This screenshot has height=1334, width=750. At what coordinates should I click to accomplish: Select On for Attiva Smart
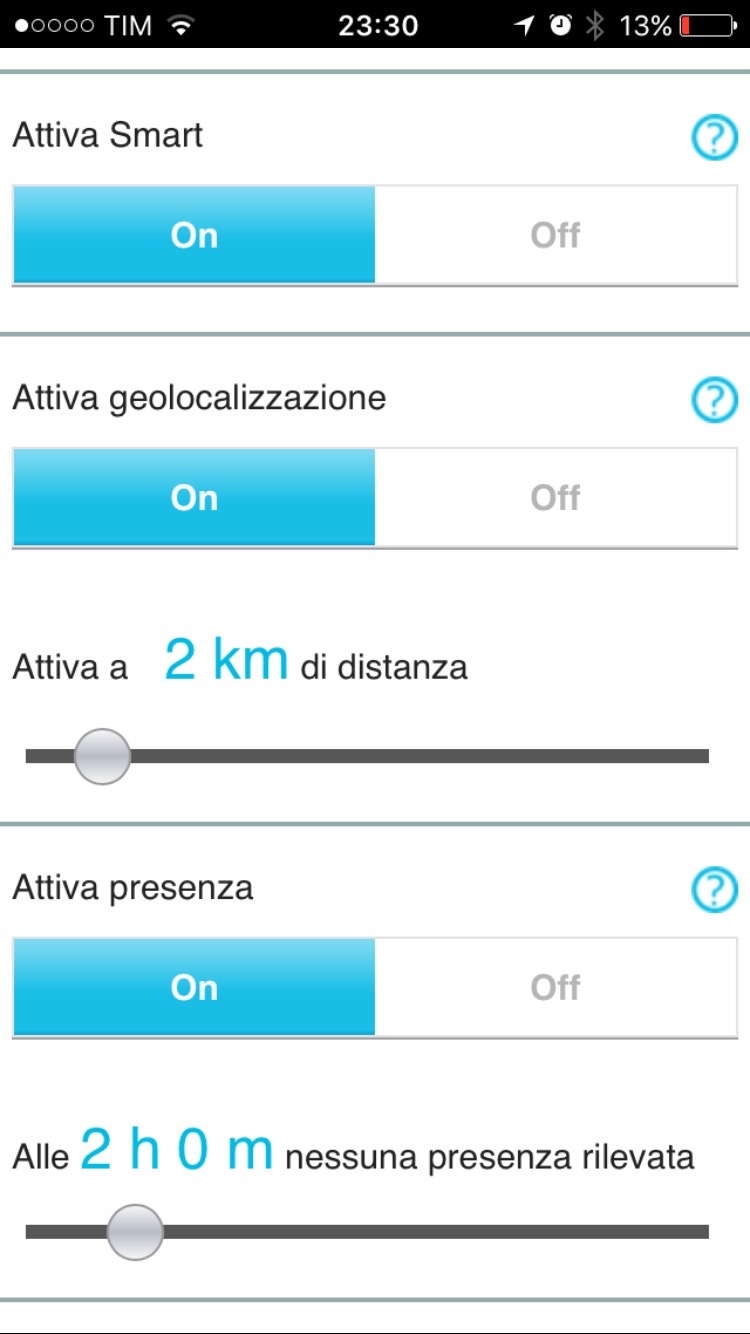click(194, 235)
